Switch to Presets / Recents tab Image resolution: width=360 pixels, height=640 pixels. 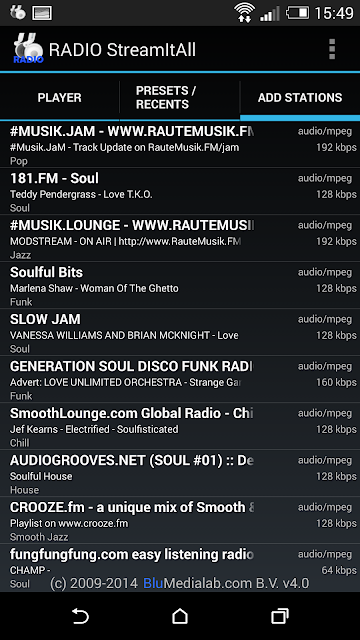click(x=180, y=98)
